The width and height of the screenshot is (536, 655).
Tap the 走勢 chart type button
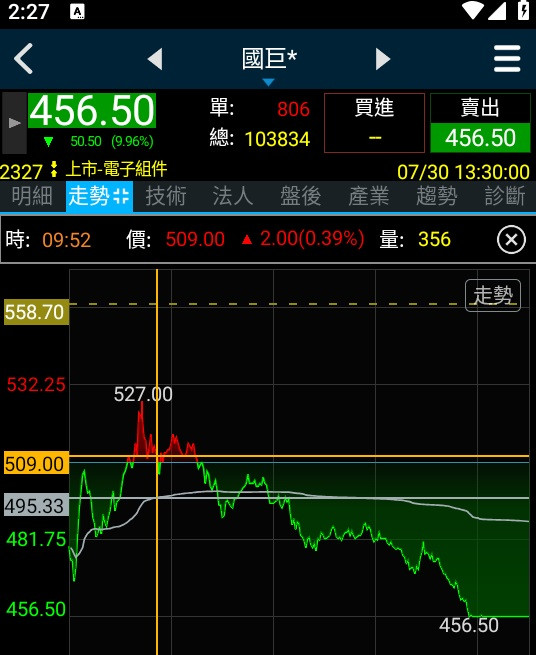(x=493, y=295)
